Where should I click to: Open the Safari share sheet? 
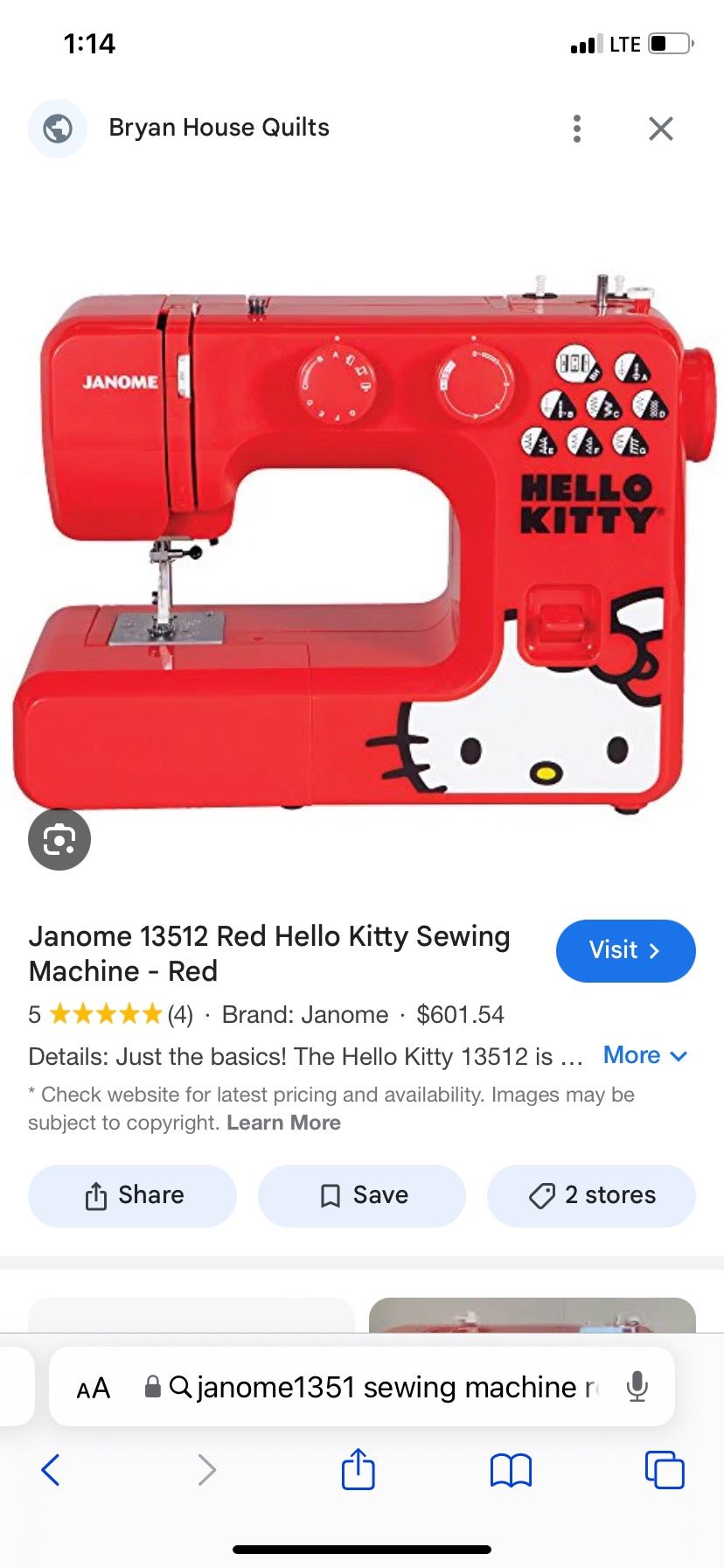tap(358, 1470)
